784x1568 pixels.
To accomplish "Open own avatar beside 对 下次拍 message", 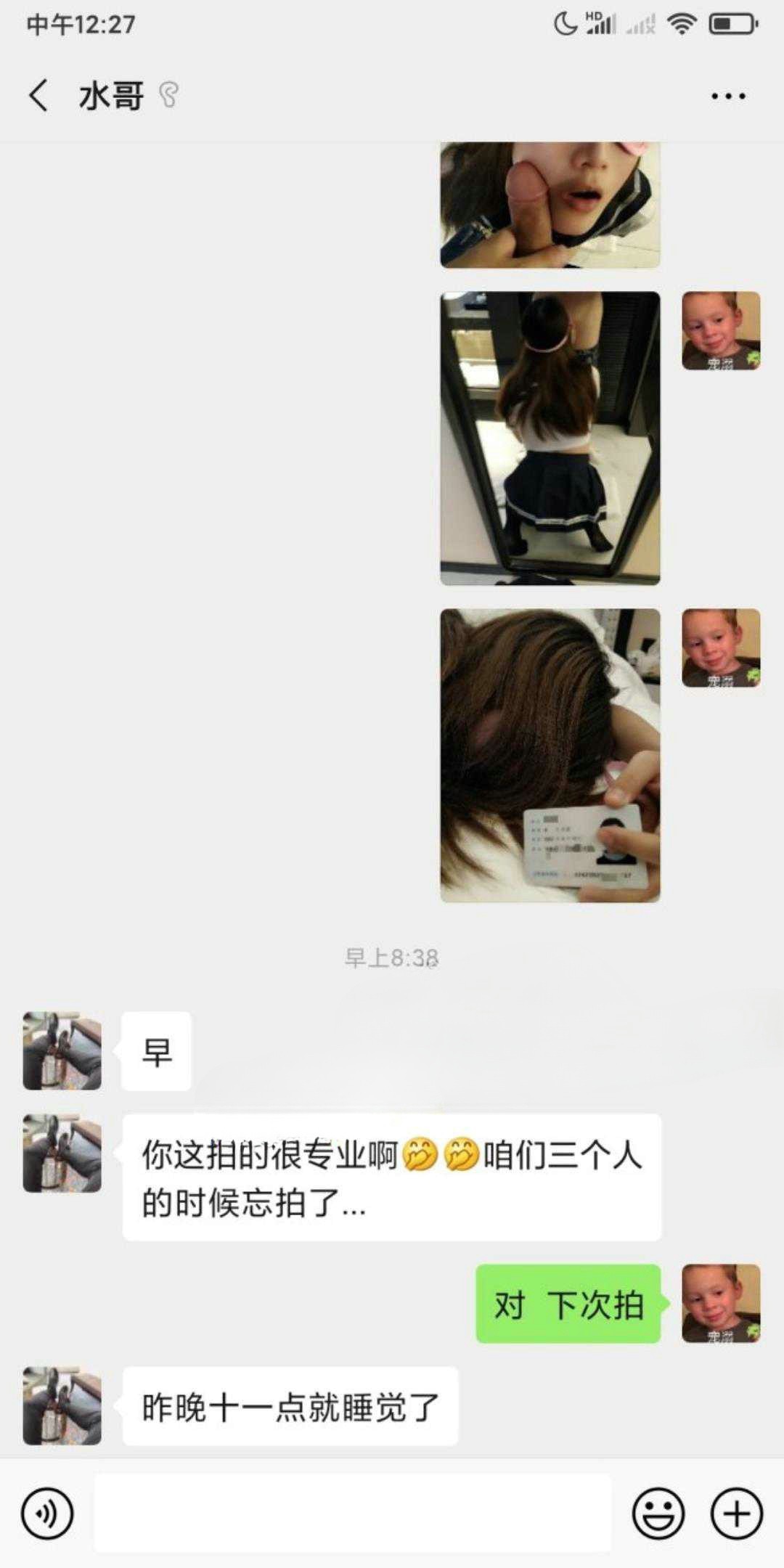I will (721, 1304).
